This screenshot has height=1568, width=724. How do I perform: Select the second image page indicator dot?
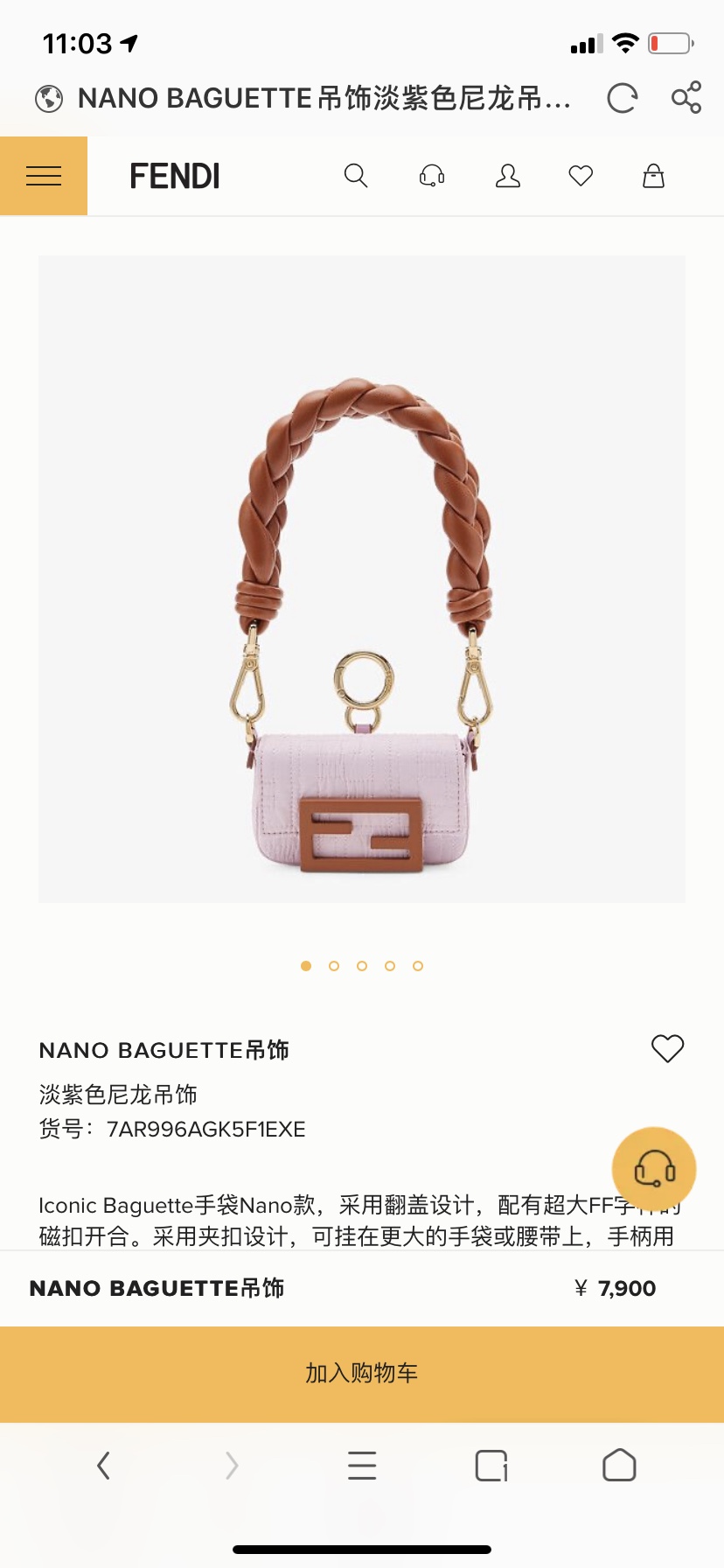click(x=334, y=966)
